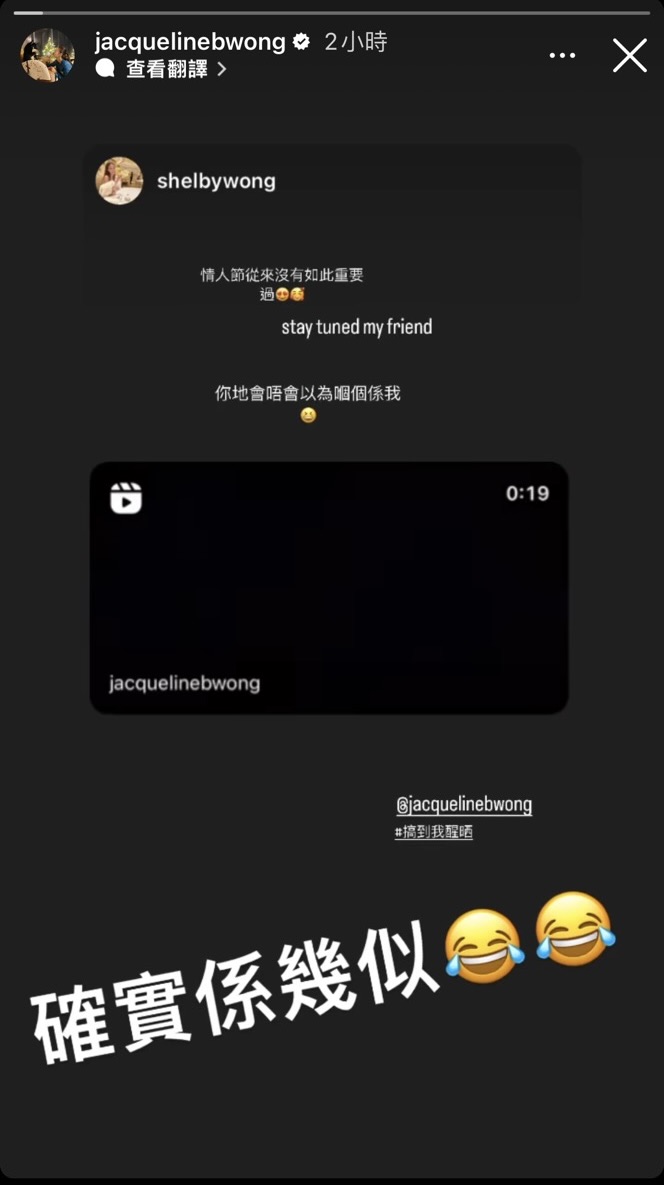Open the three-dot options menu
This screenshot has height=1185, width=664.
(563, 56)
